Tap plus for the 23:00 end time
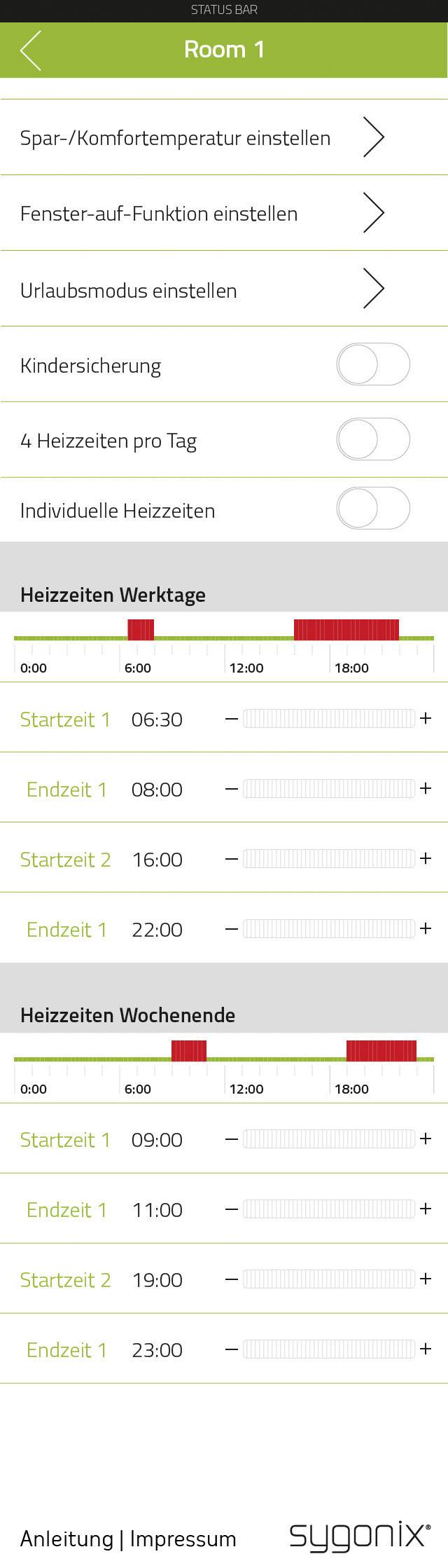448x1568 pixels. 426,1349
